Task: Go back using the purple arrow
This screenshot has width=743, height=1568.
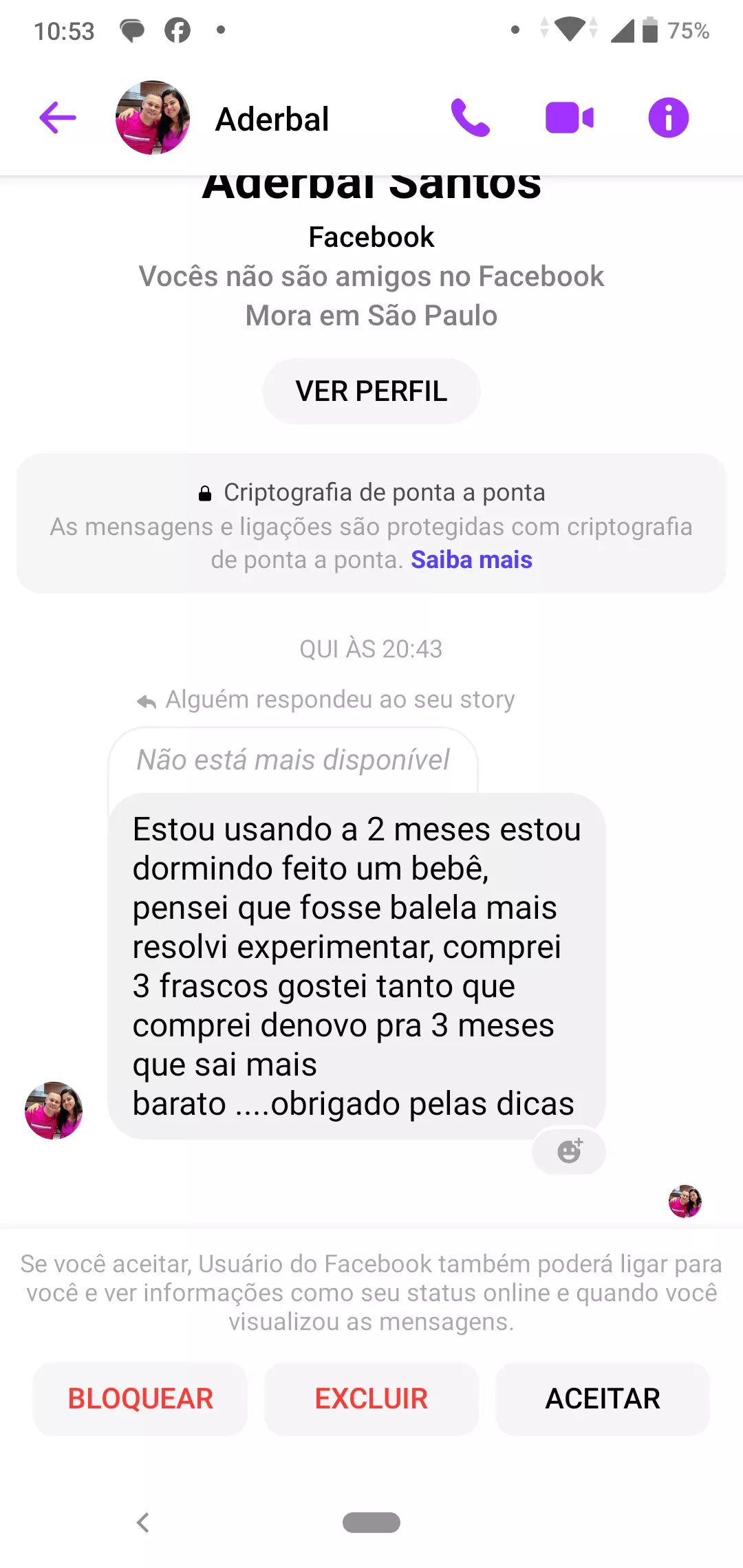Action: (56, 117)
